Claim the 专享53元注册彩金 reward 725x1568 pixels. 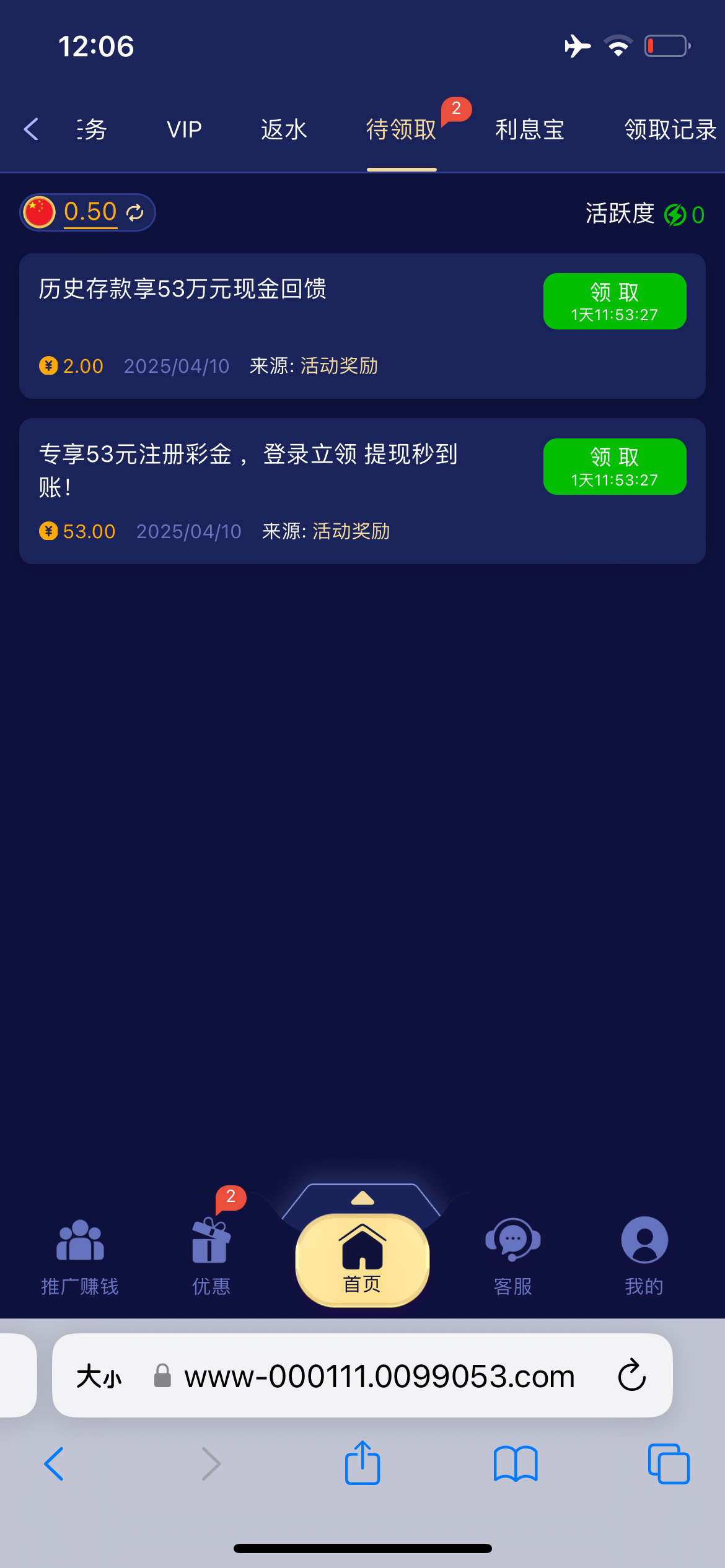point(614,466)
